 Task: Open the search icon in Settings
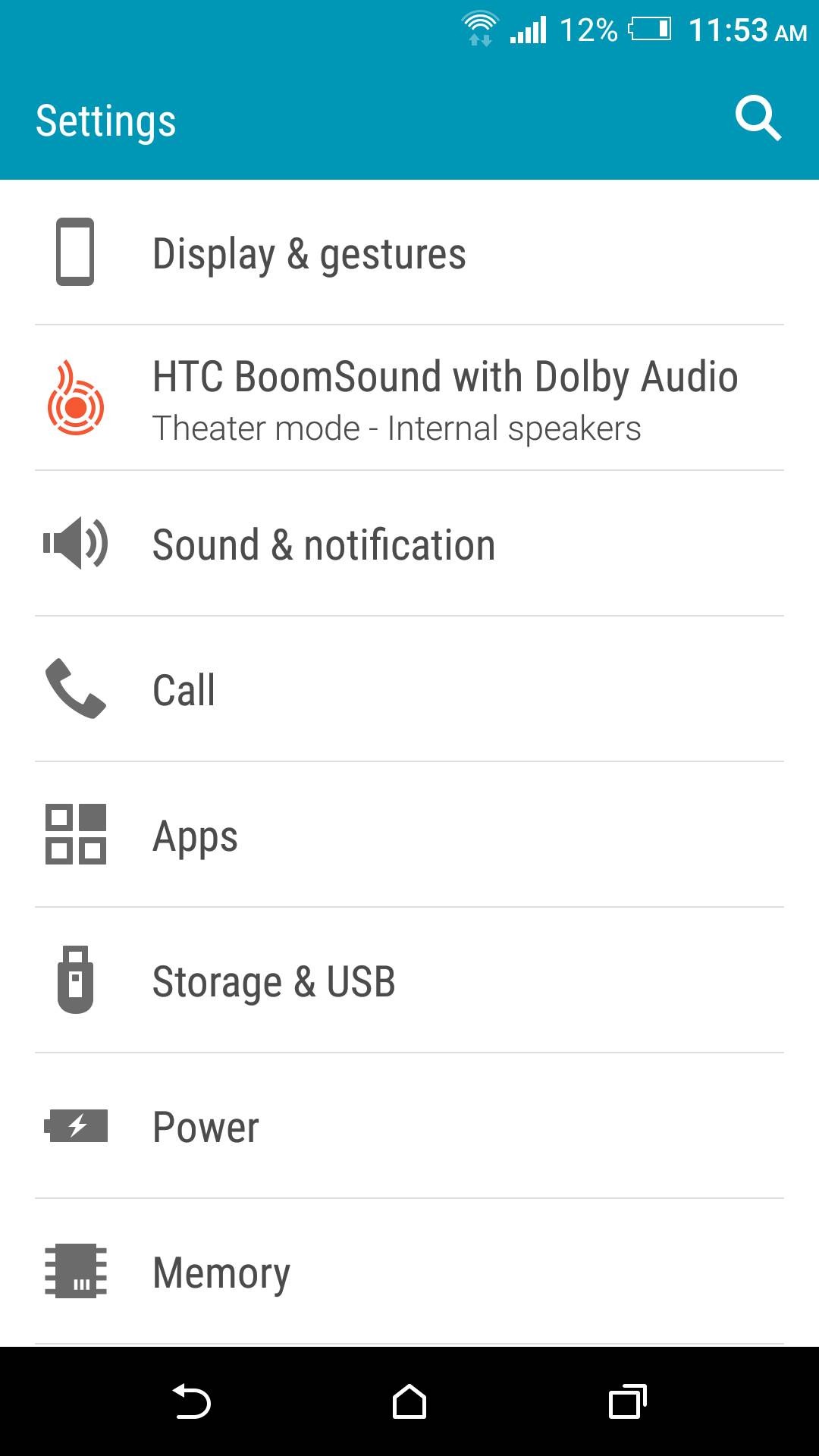click(x=758, y=119)
